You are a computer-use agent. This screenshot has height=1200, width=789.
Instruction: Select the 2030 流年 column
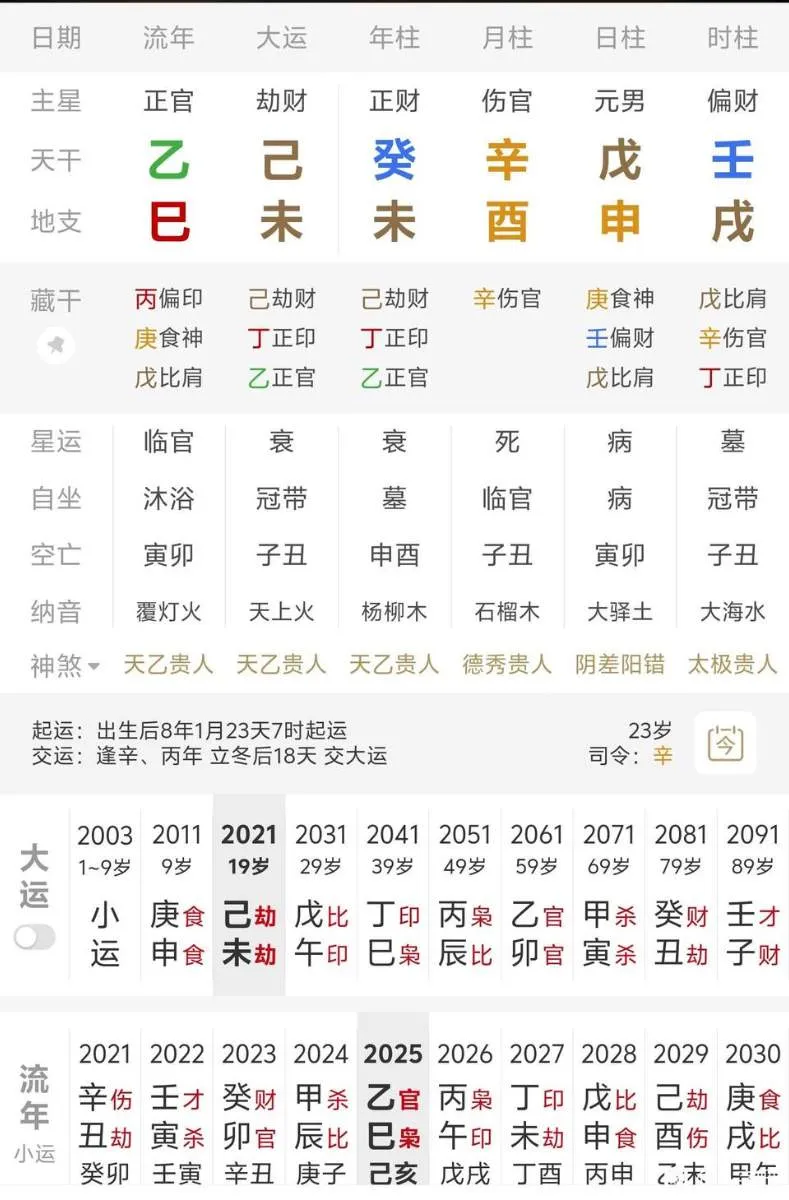pos(753,1110)
